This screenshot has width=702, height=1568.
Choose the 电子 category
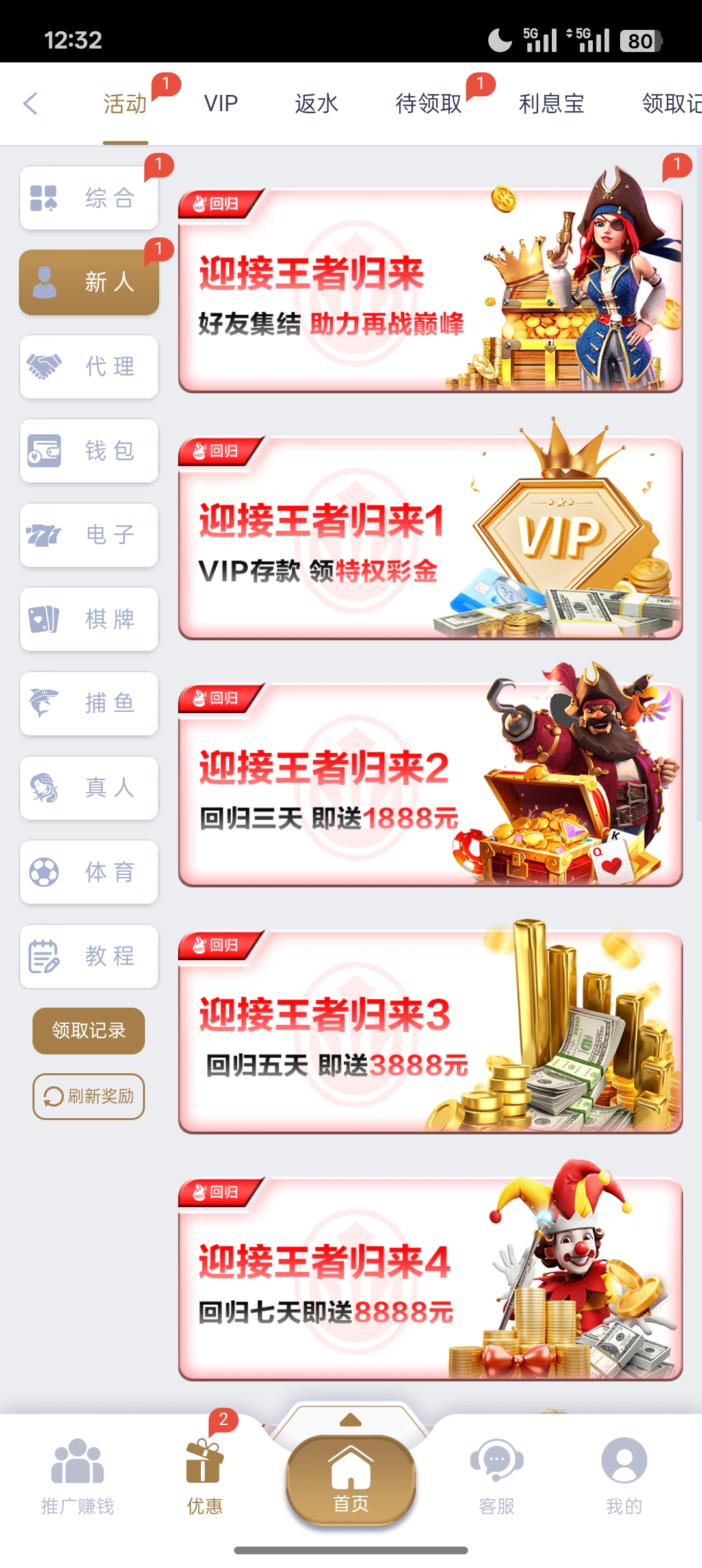tap(89, 535)
